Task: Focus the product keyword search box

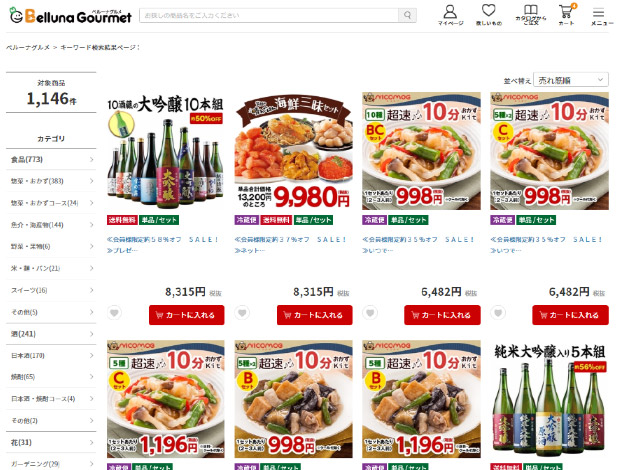Action: pyautogui.click(x=268, y=16)
